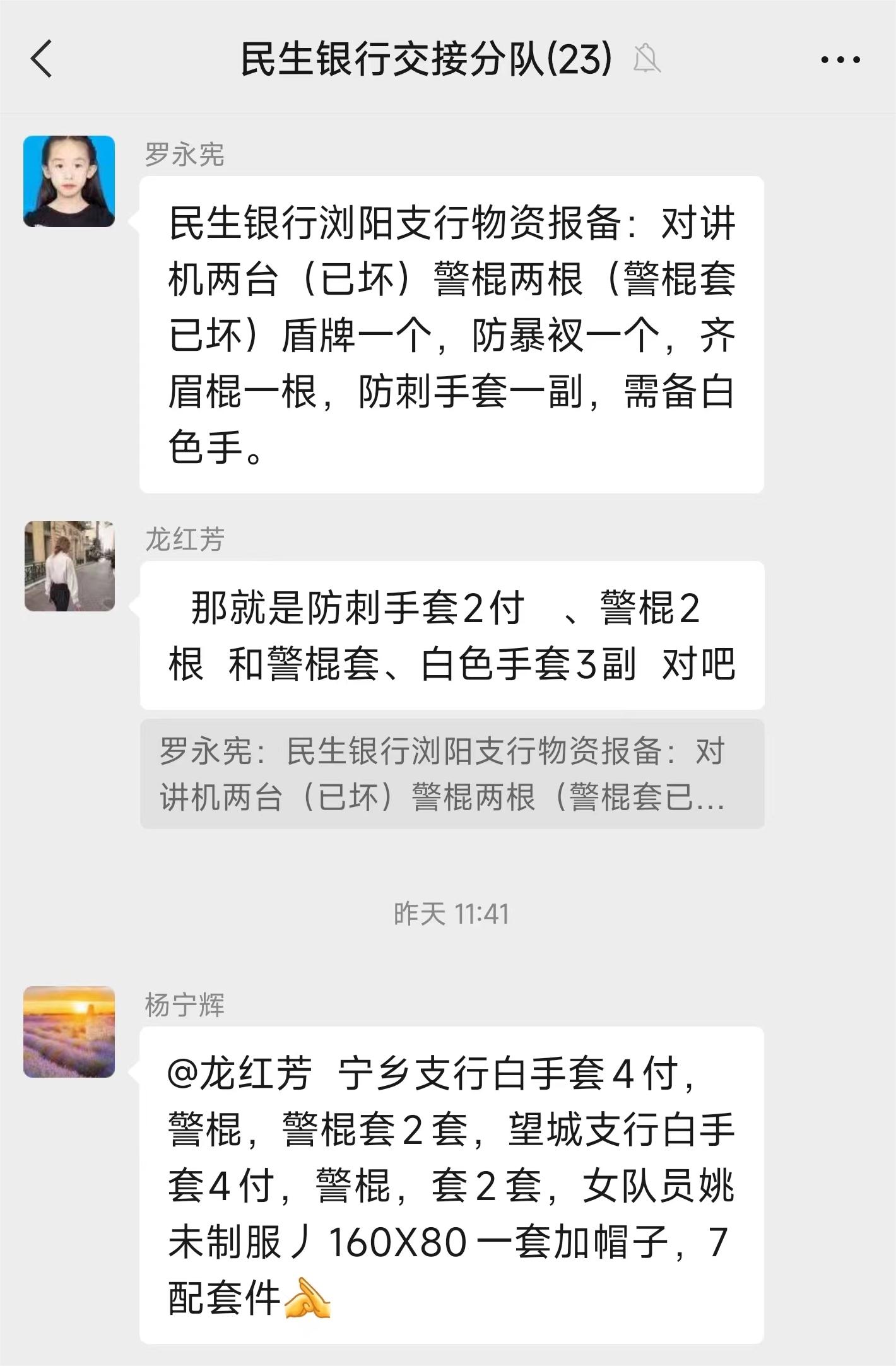Open 罗永宪's profile avatar
Viewport: 896px width, 1366px height.
(69, 181)
